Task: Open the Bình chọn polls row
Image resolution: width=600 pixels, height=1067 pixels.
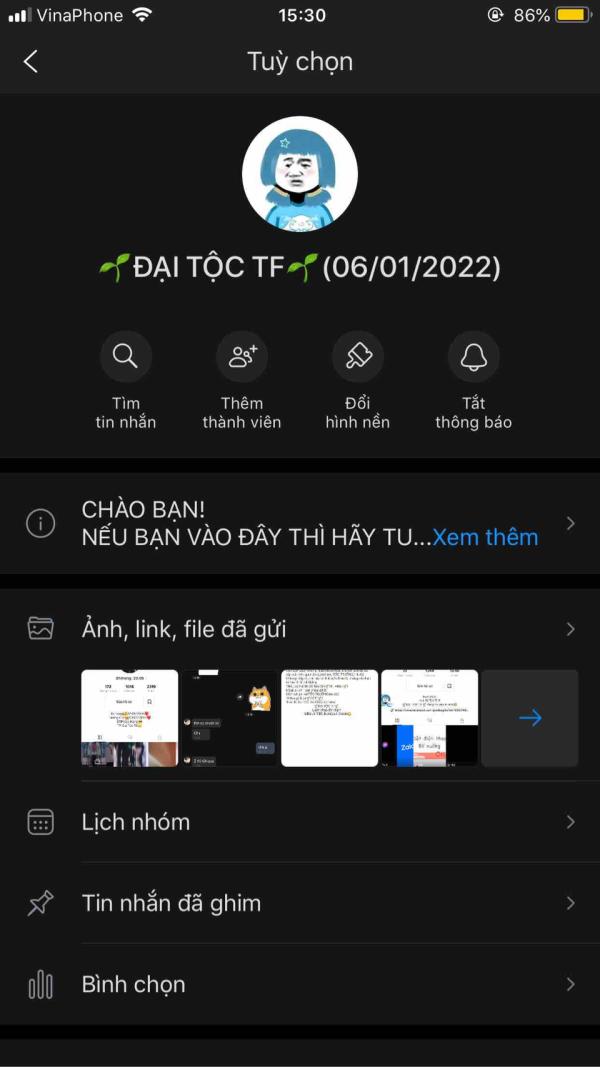Action: point(300,984)
